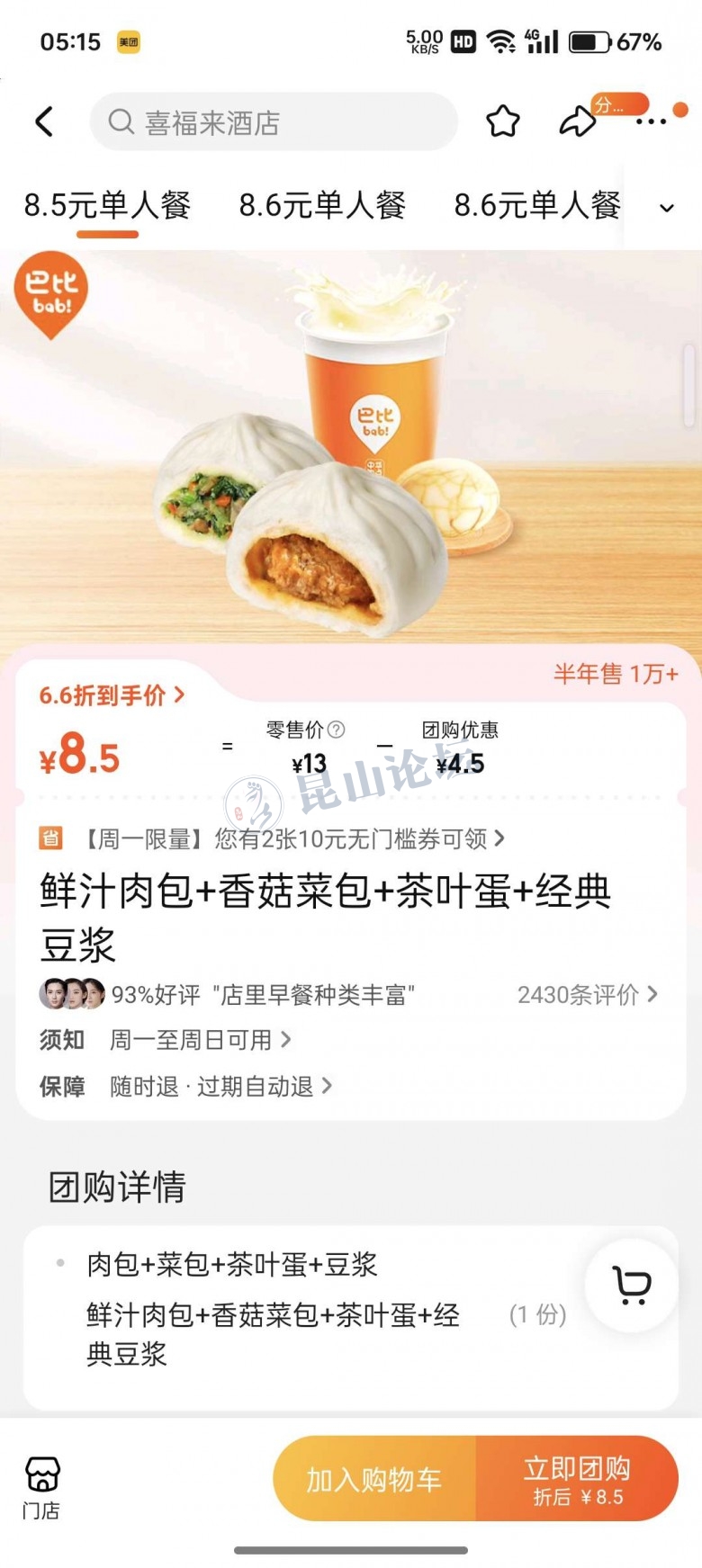Screen dimensions: 702x1568
Task: Go back to the previous page
Action: point(44,121)
